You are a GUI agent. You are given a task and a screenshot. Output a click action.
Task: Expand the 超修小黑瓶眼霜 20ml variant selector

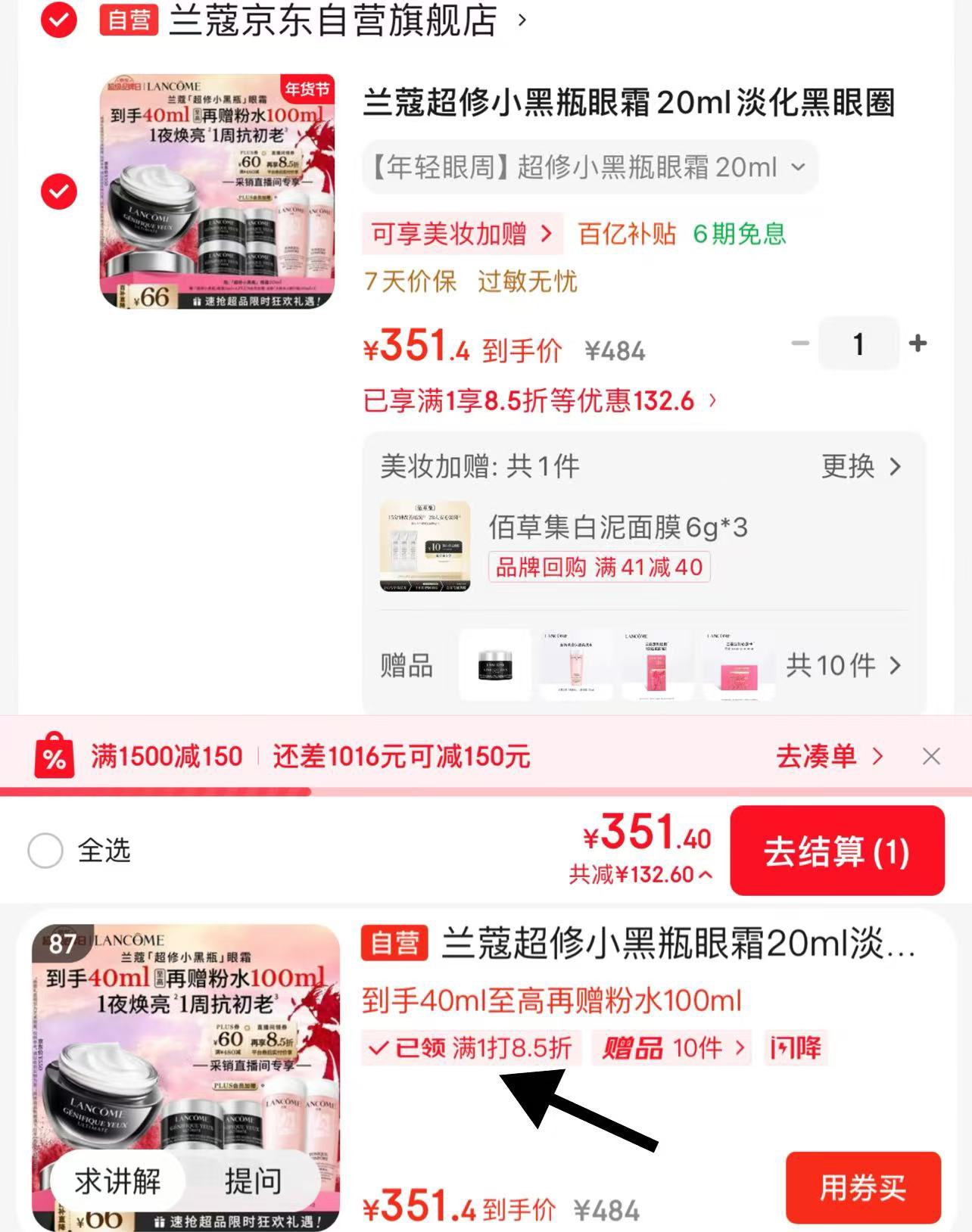click(590, 167)
